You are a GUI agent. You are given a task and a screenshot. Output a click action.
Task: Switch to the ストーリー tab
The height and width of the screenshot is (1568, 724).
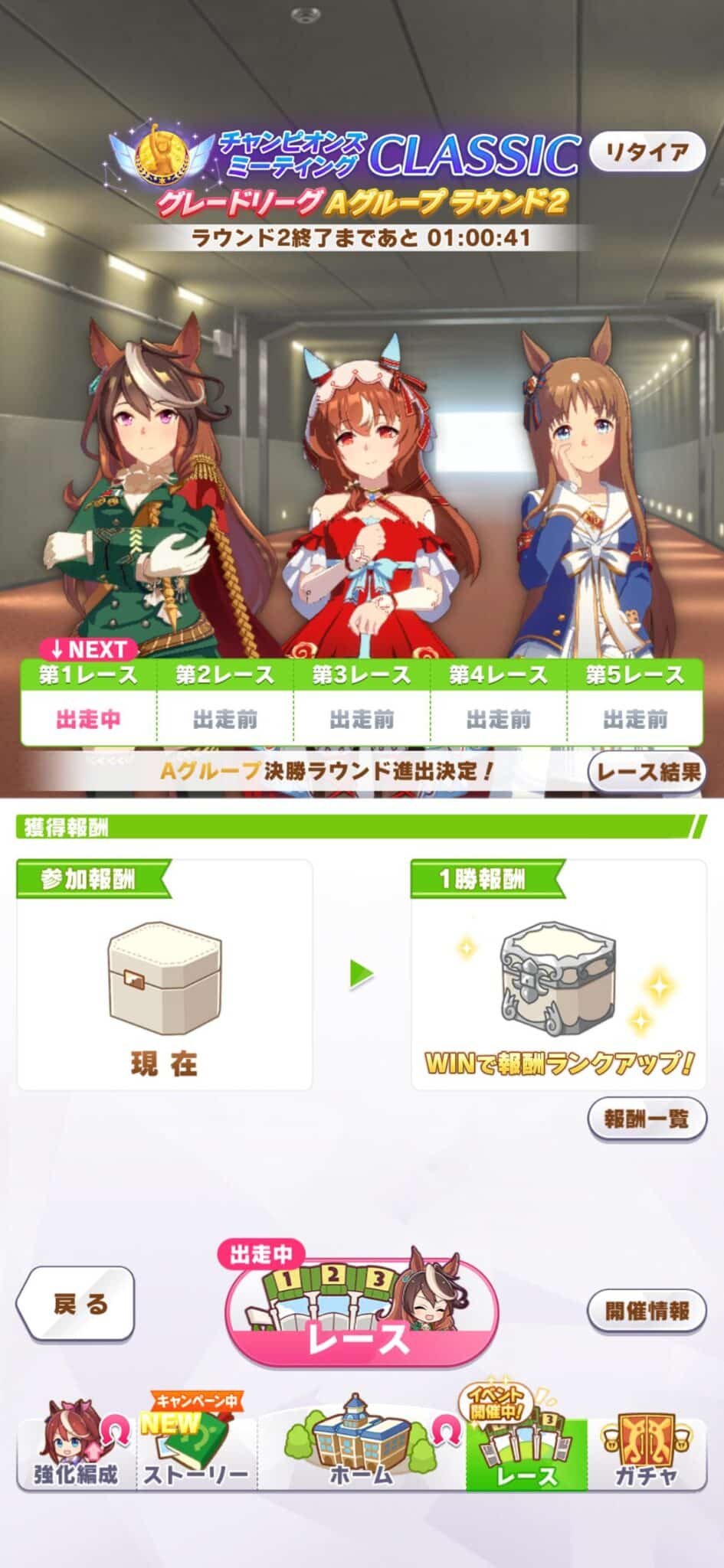pos(196,1451)
